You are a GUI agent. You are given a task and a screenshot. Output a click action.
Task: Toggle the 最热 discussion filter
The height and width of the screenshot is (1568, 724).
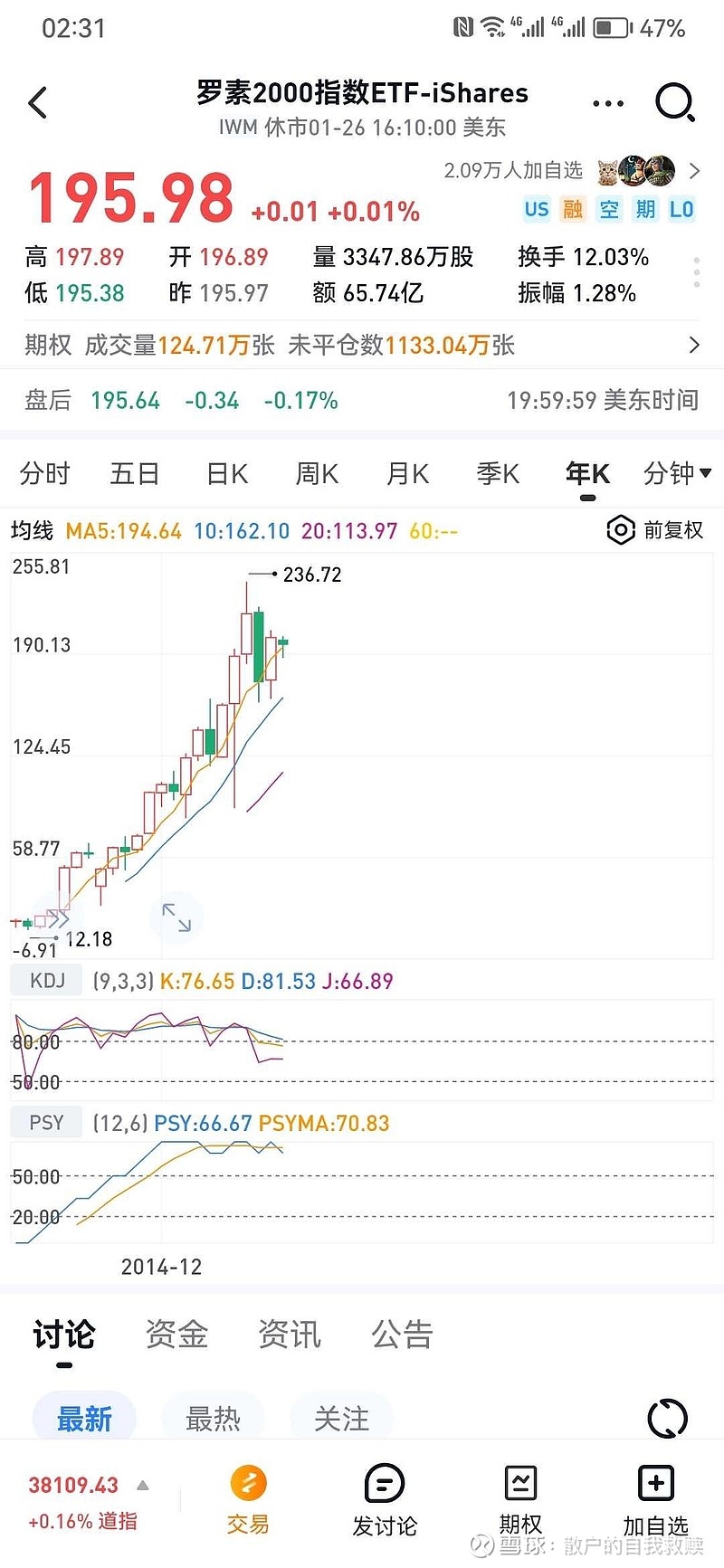213,1420
